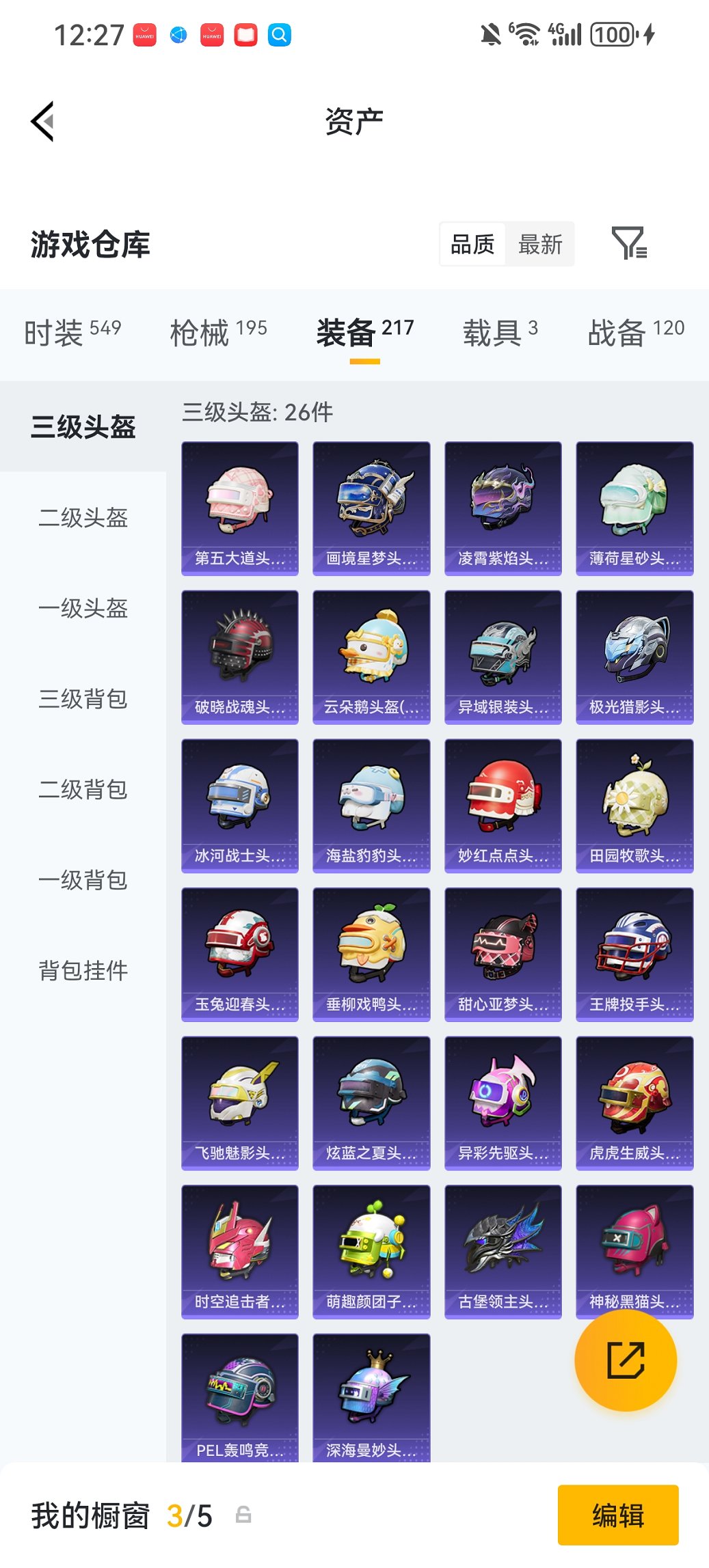
Task: Switch to the 载具 tab
Action: (x=500, y=333)
